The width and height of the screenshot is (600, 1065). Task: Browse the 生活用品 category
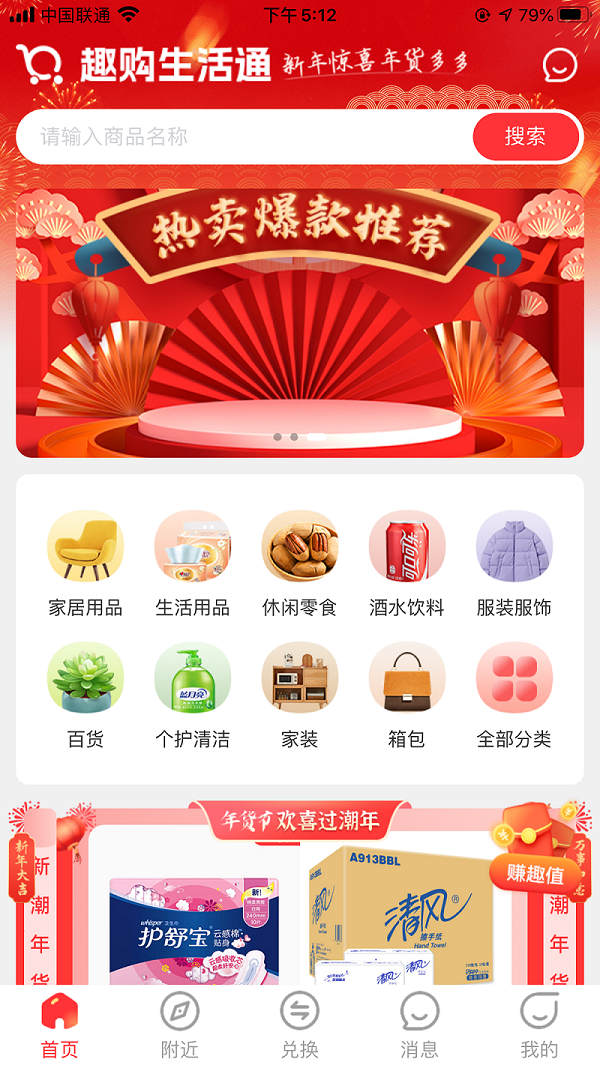[x=192, y=563]
